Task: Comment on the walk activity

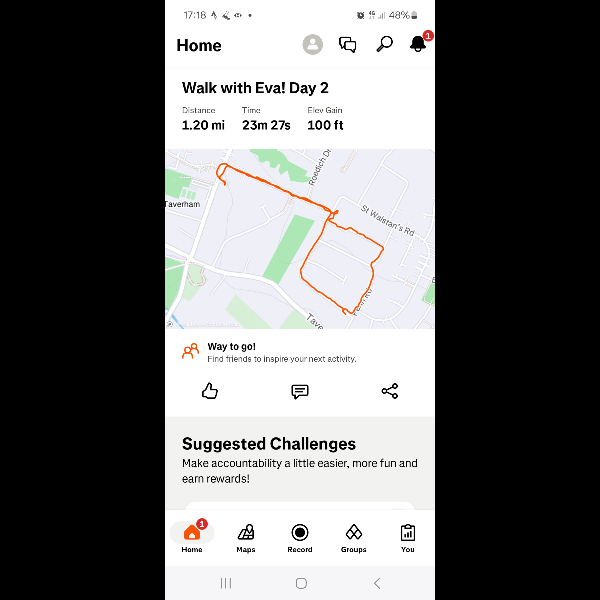Action: pyautogui.click(x=300, y=391)
